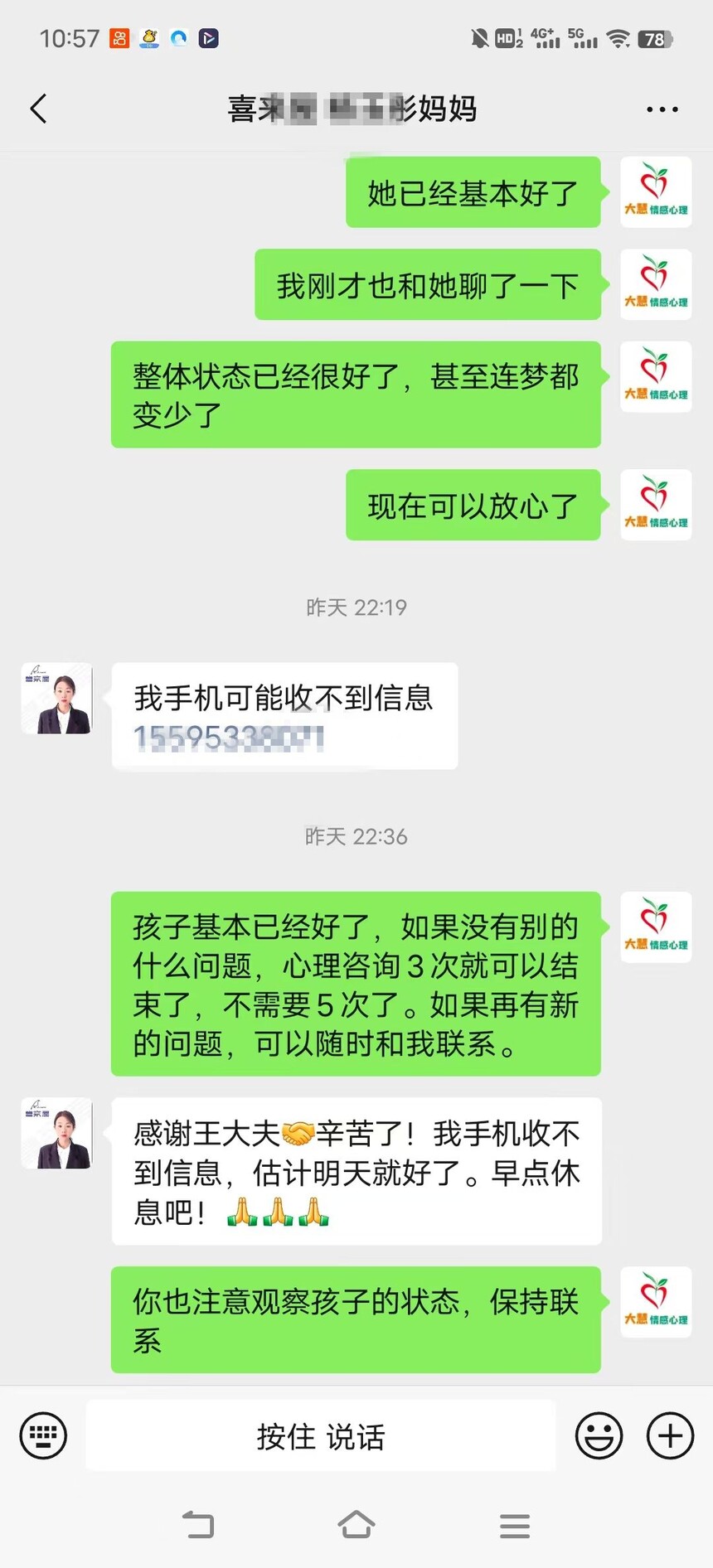Viewport: 713px width, 1568px height.
Task: Hold the 按住 说话 voice button
Action: (x=321, y=1436)
